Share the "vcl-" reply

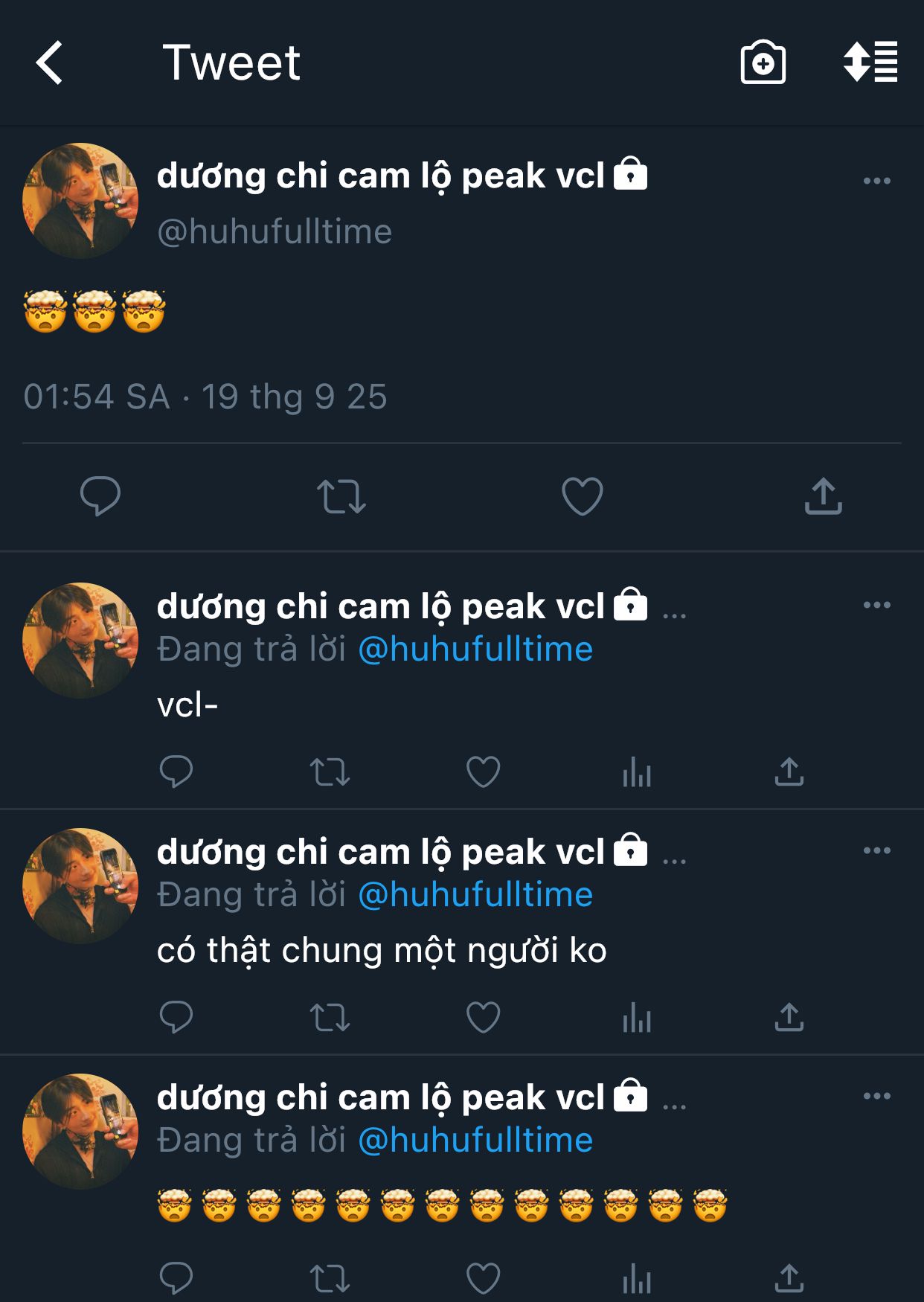tap(789, 771)
